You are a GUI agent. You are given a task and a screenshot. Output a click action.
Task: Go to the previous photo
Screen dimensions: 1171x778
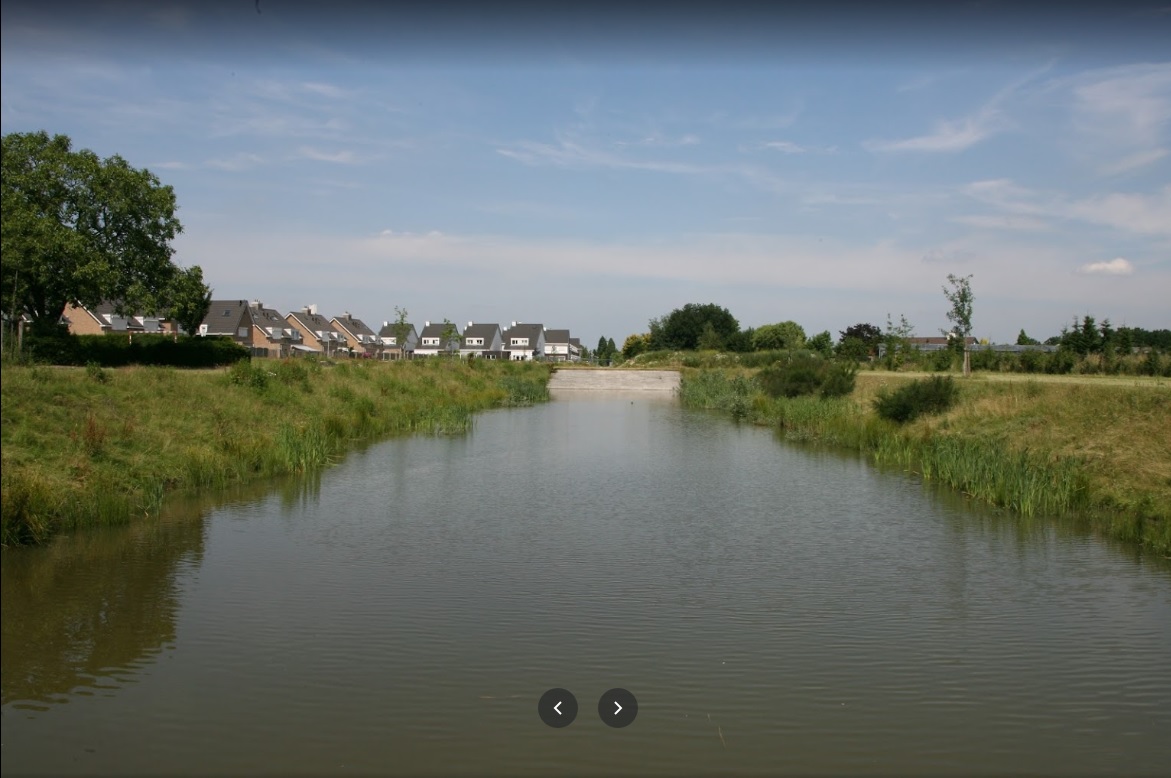coord(558,708)
